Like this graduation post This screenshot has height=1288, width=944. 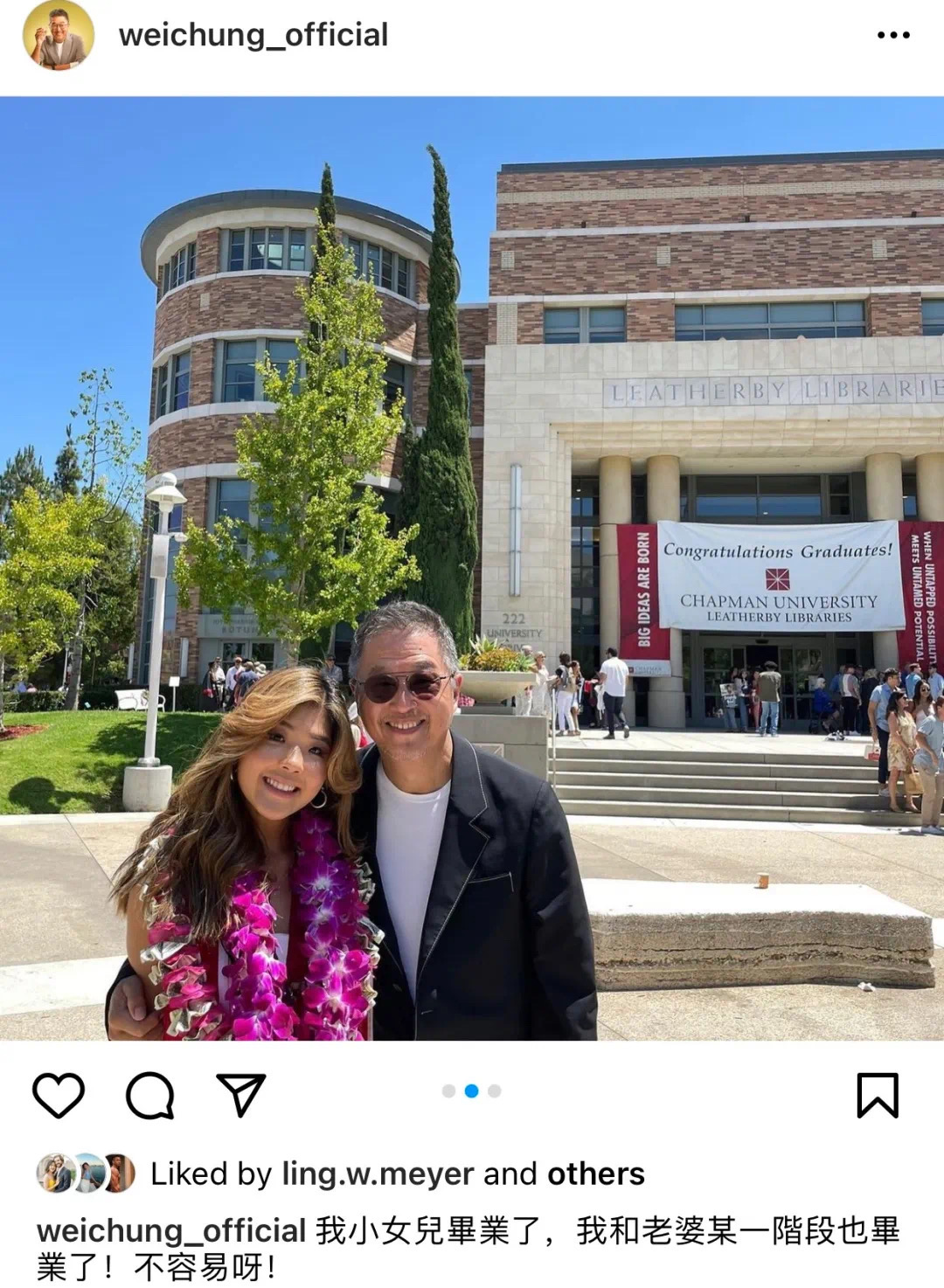click(x=59, y=1095)
